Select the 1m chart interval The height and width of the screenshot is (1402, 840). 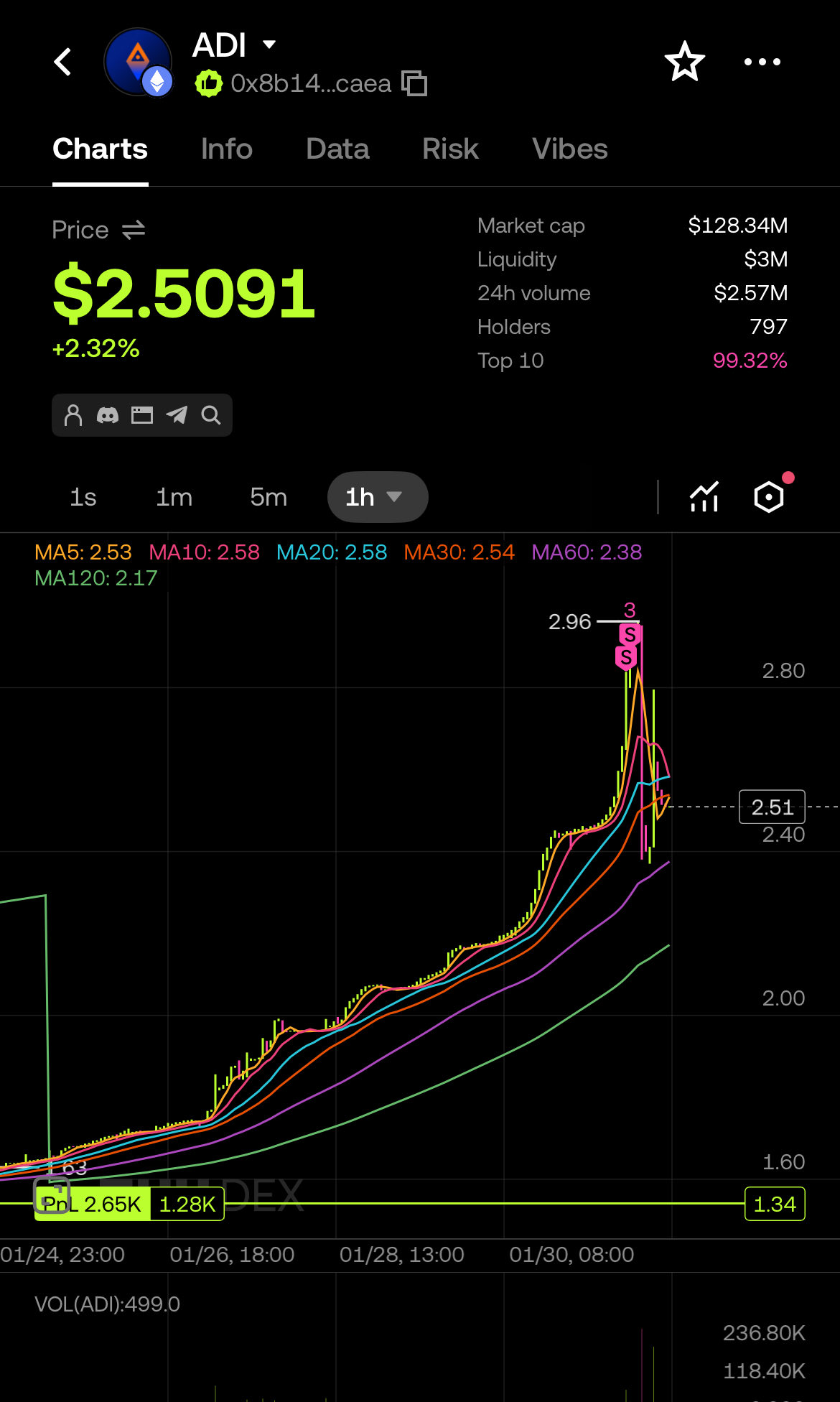click(174, 497)
